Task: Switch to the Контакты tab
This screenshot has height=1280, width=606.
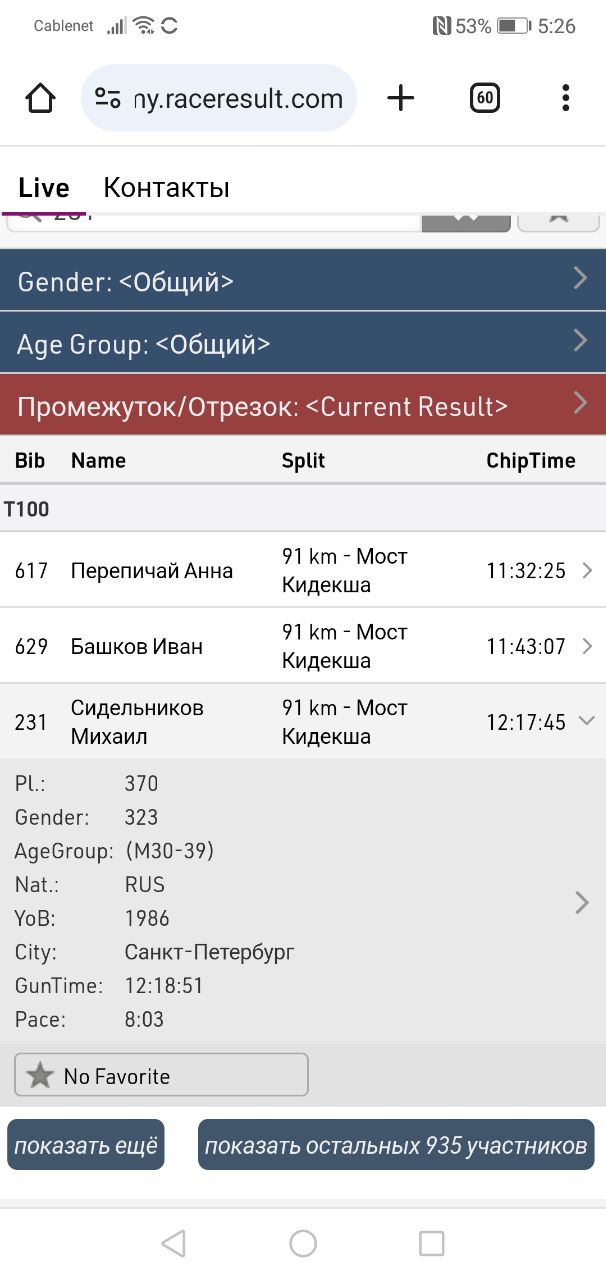Action: (x=166, y=187)
